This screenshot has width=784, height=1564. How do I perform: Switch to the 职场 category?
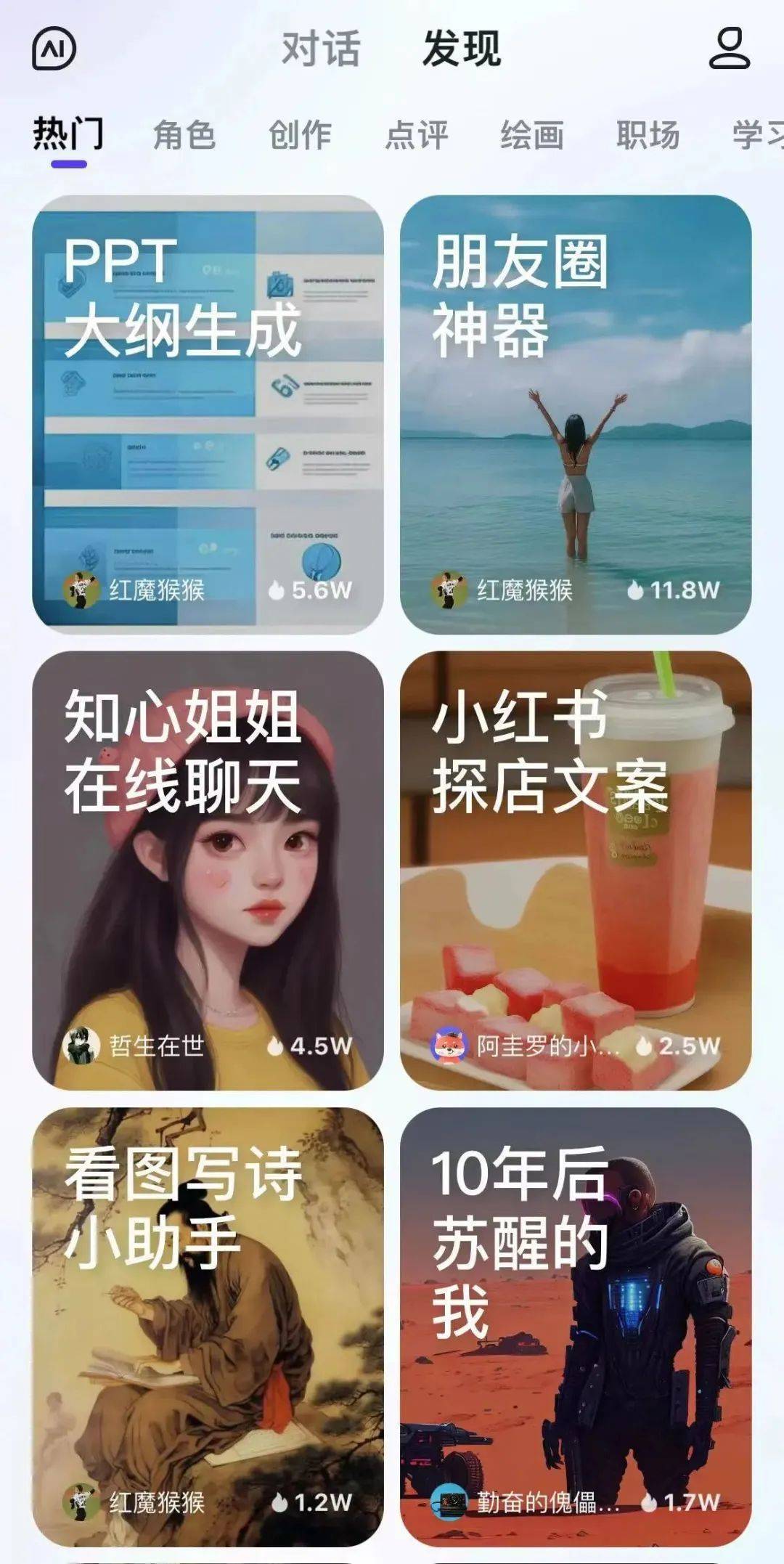648,135
